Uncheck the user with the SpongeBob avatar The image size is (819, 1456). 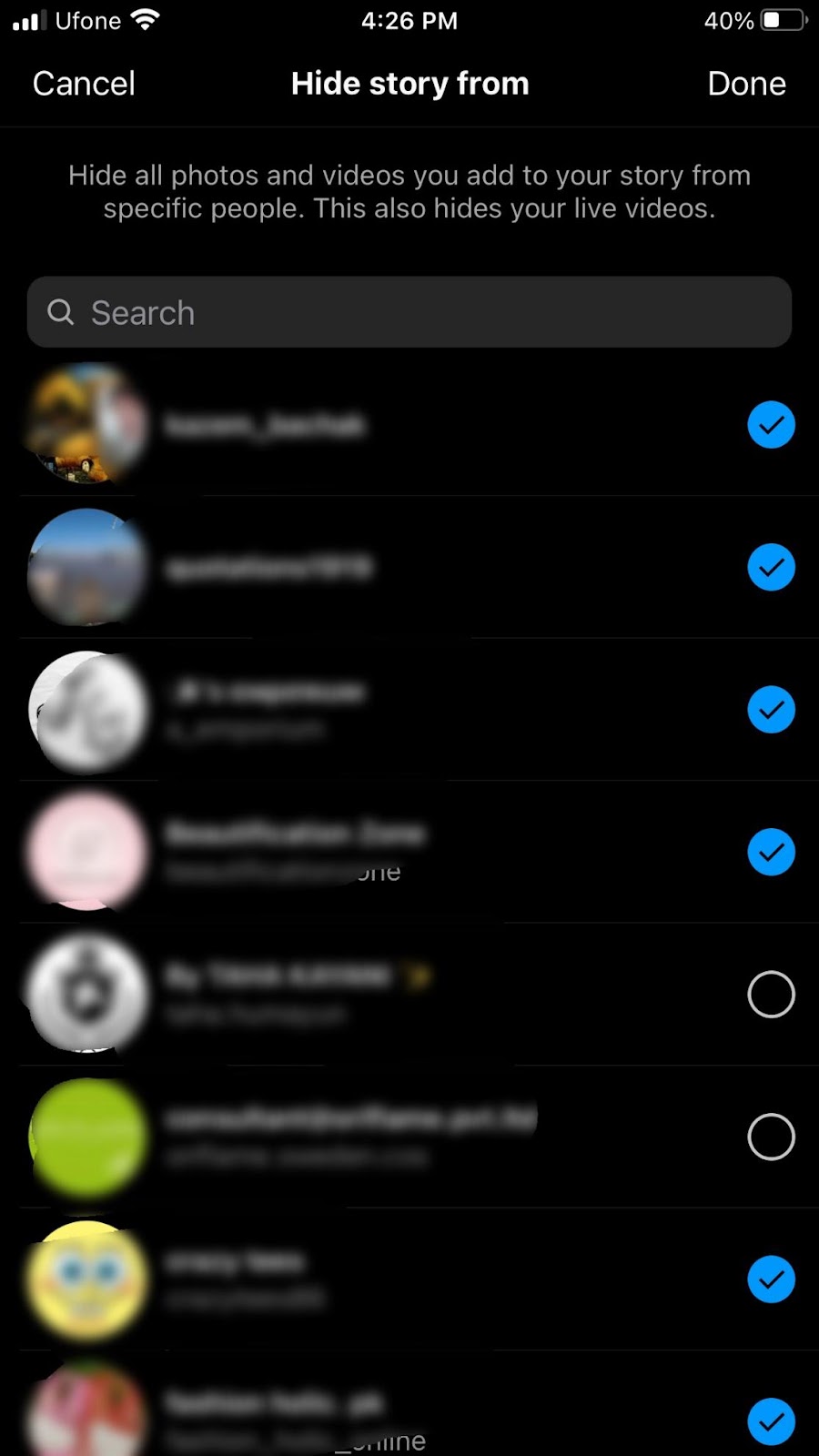click(x=771, y=1279)
